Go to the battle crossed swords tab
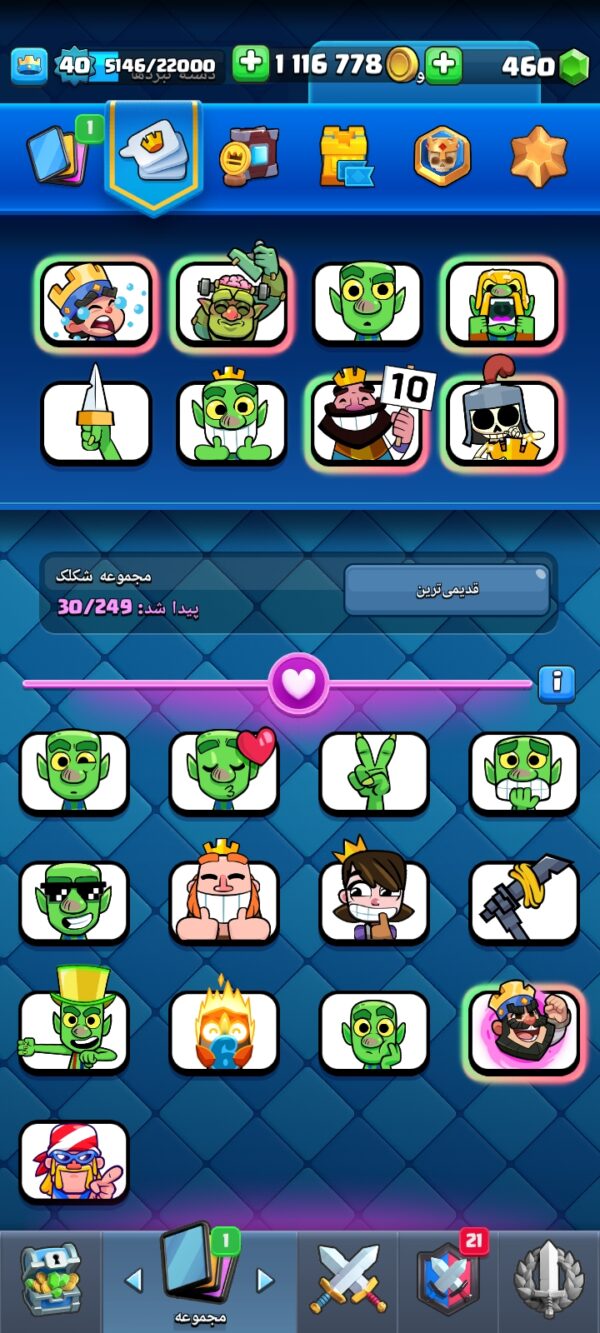 [x=347, y=1278]
